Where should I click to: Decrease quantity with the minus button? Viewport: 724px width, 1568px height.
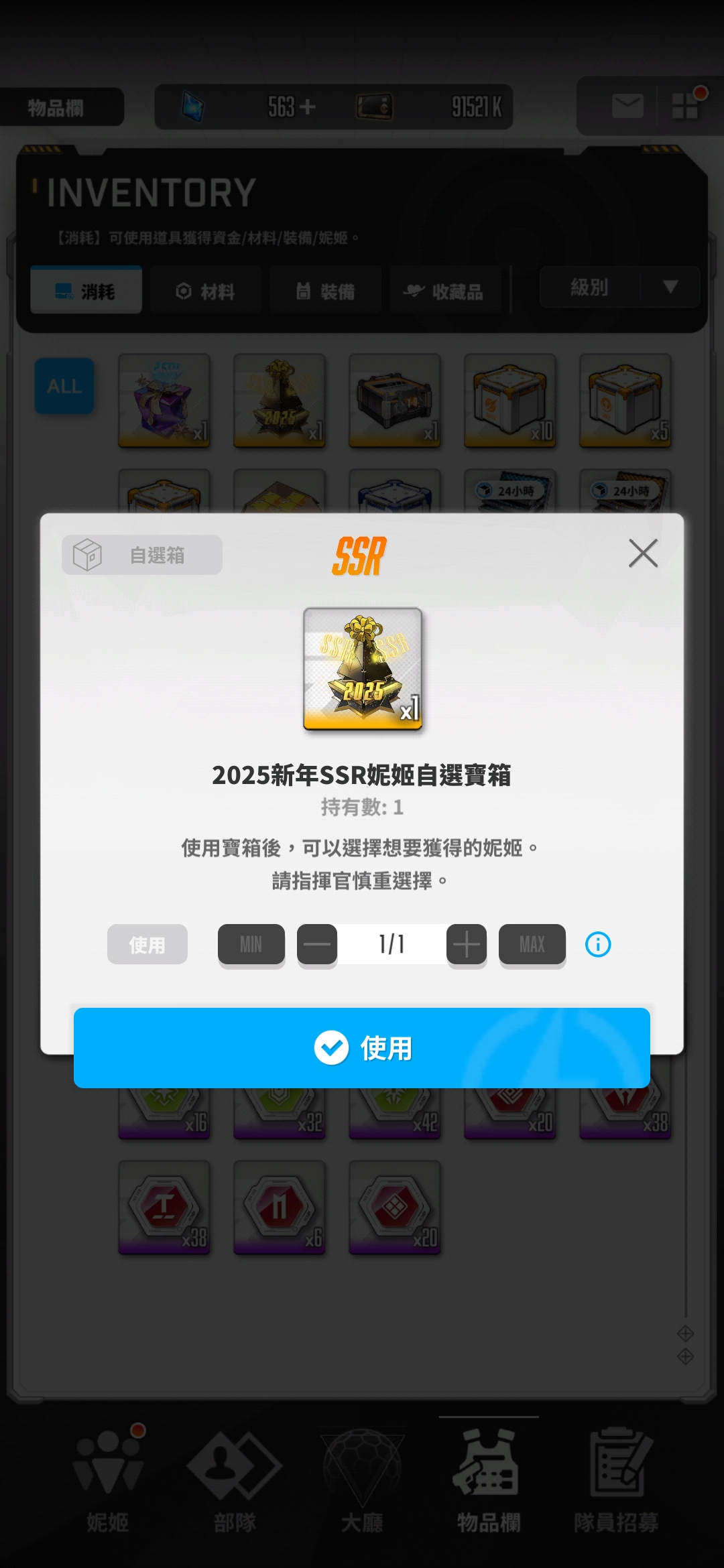[x=317, y=944]
